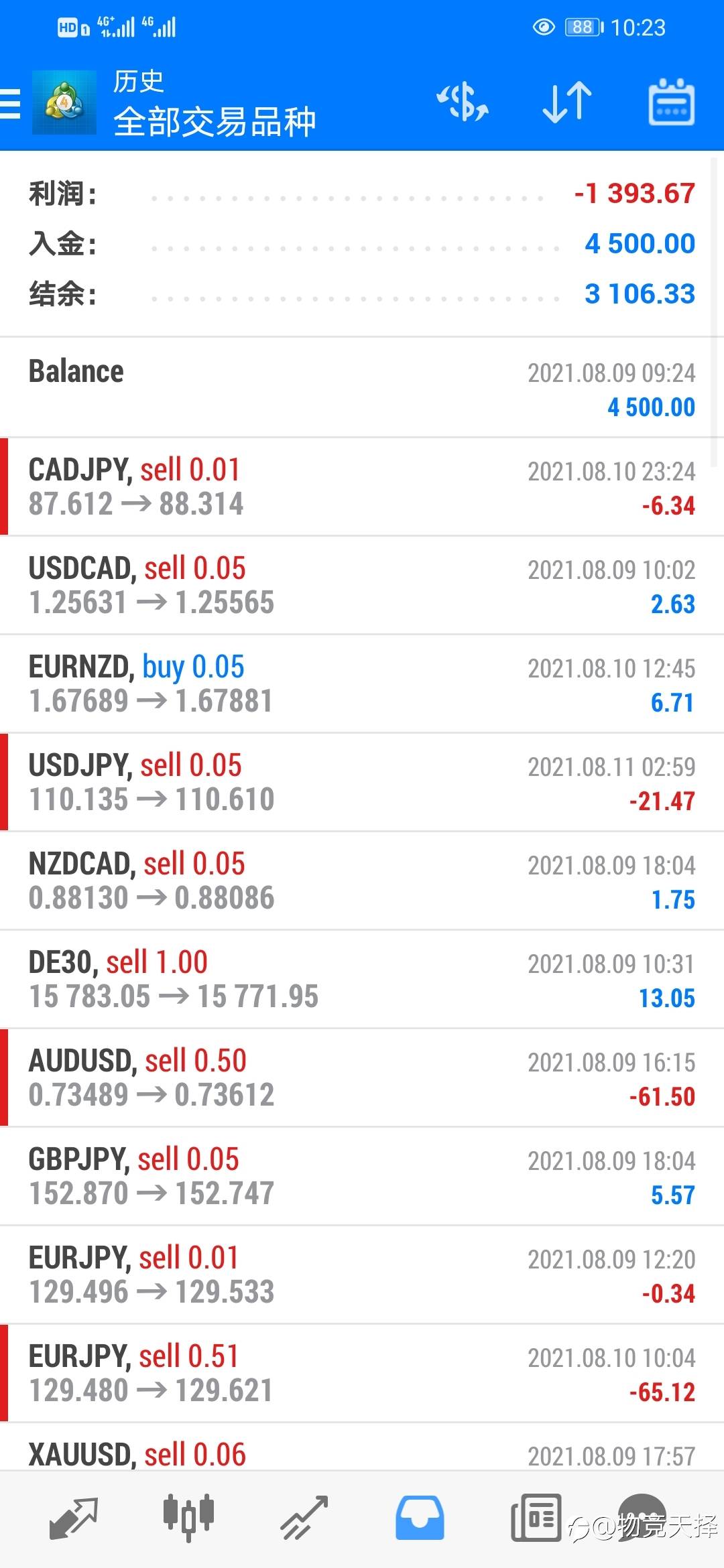View details of the NZDCAD sell trade
The height and width of the screenshot is (1568, 724).
point(362,881)
